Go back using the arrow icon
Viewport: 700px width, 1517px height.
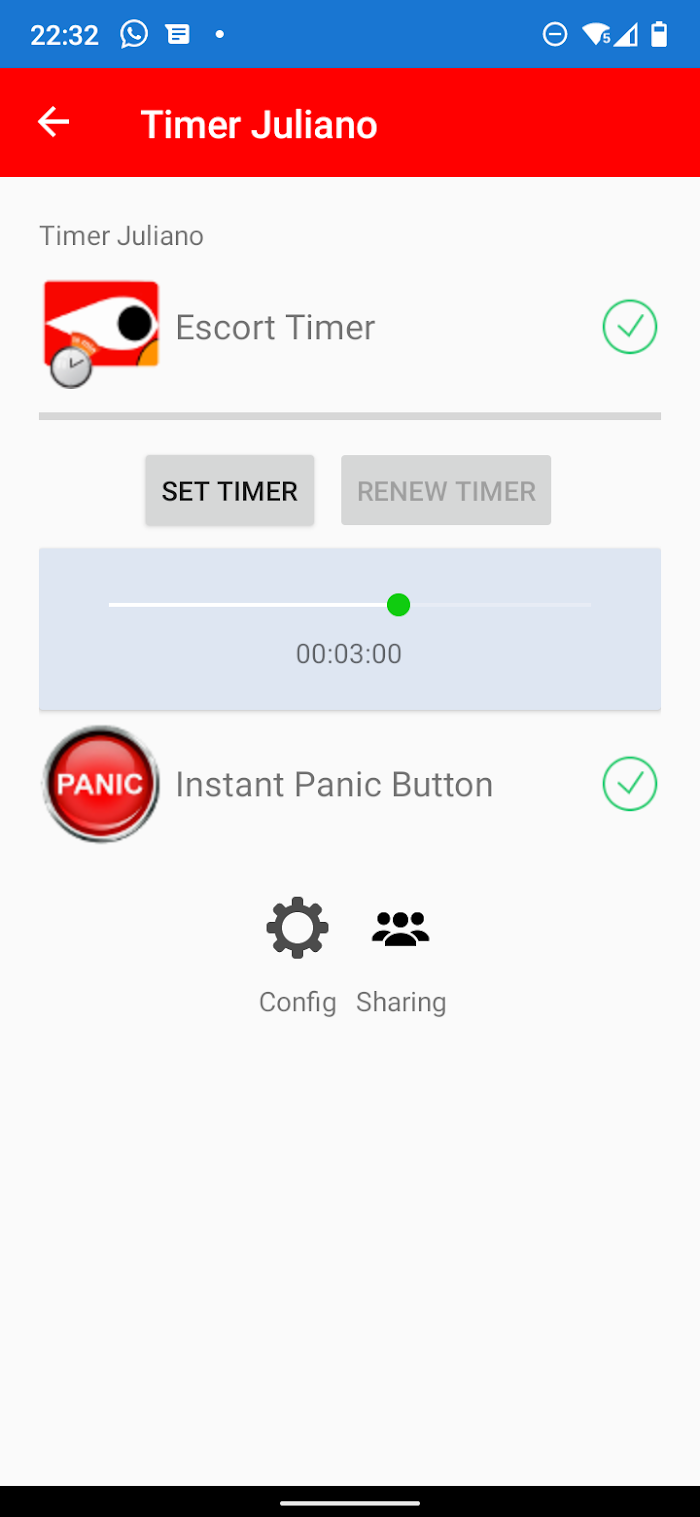[x=53, y=123]
